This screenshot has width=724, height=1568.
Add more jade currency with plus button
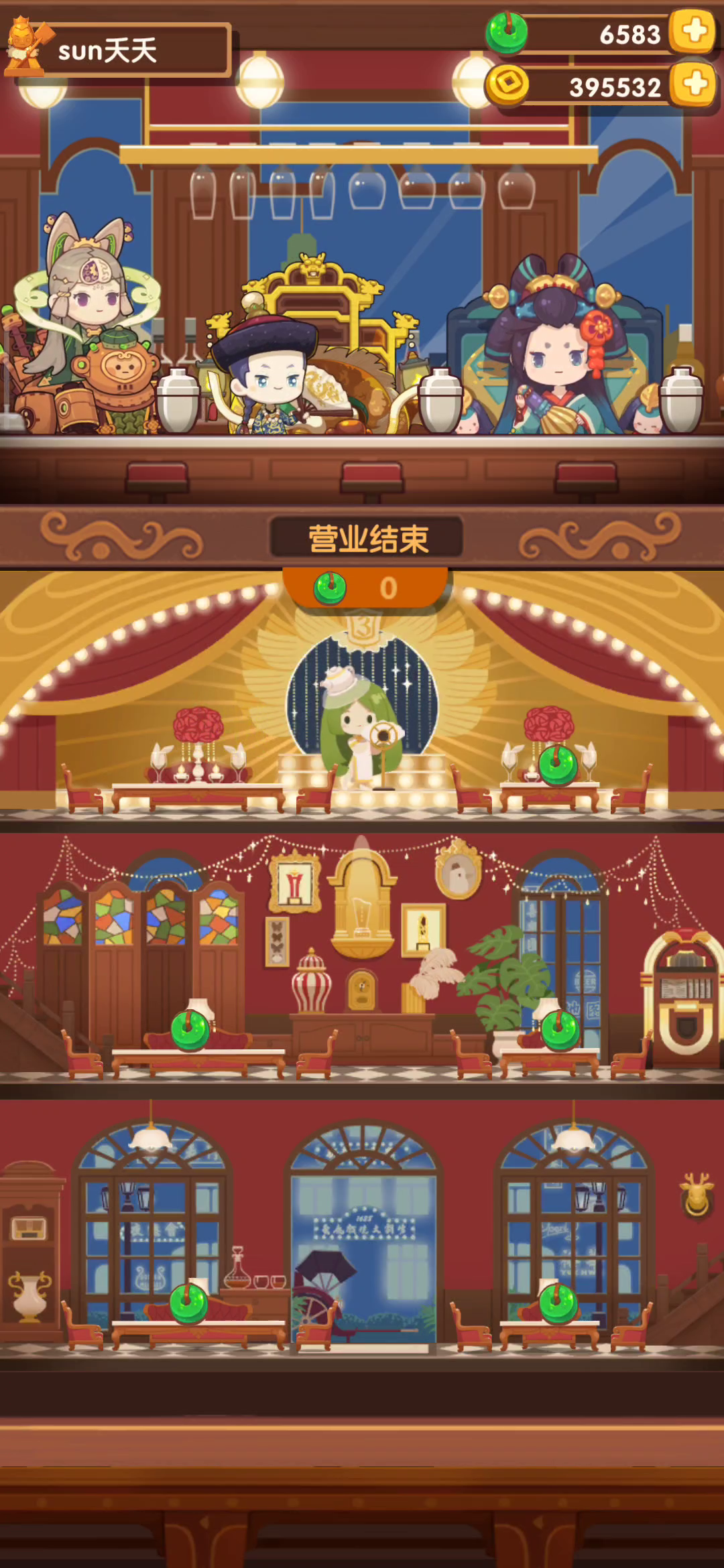[695, 31]
